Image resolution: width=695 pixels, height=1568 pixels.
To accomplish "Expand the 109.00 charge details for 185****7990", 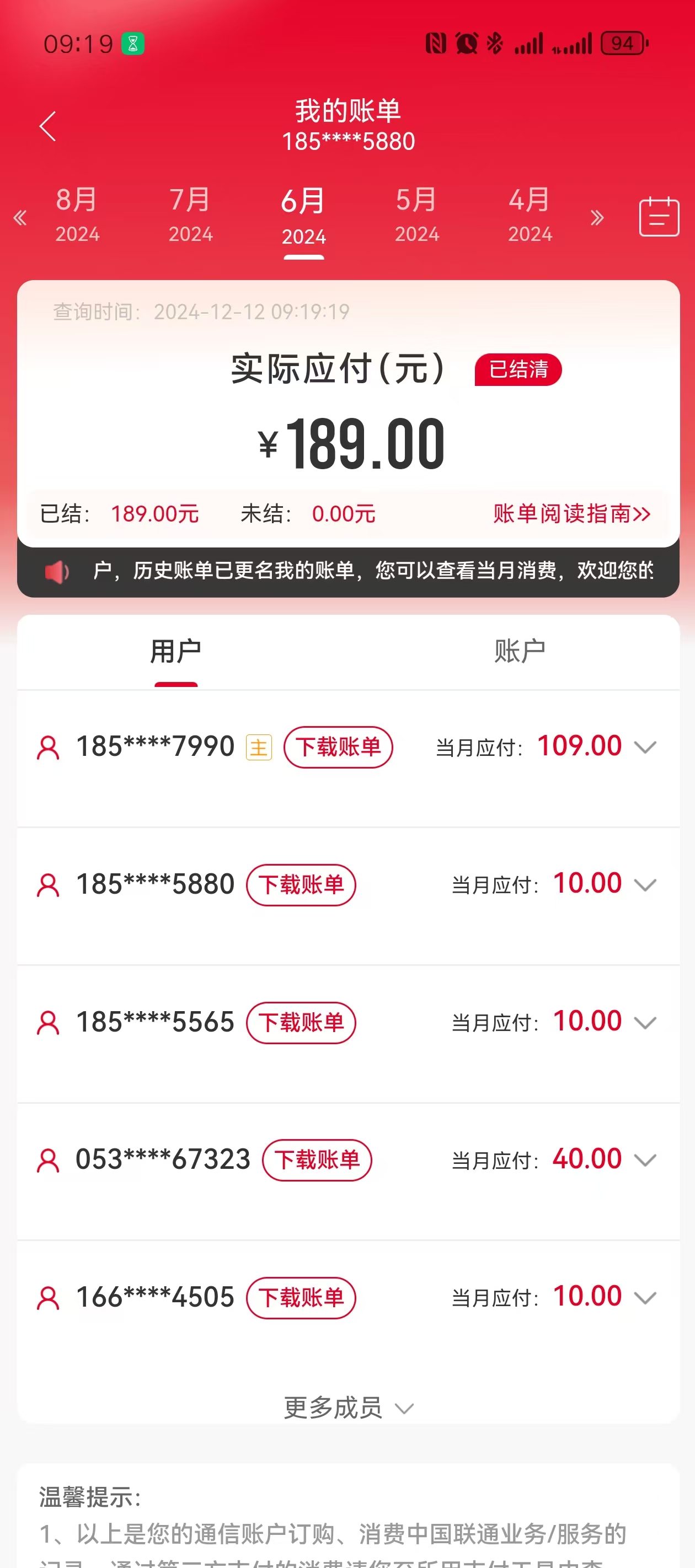I will (x=644, y=747).
